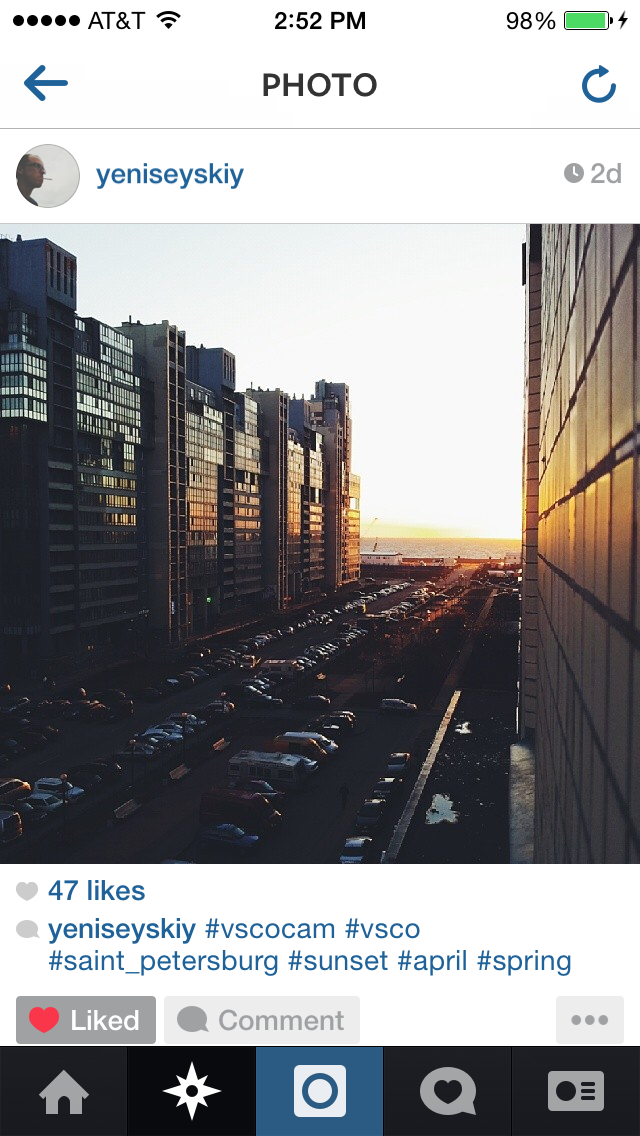Open the camera tab
This screenshot has height=1136, width=640.
pos(320,1092)
